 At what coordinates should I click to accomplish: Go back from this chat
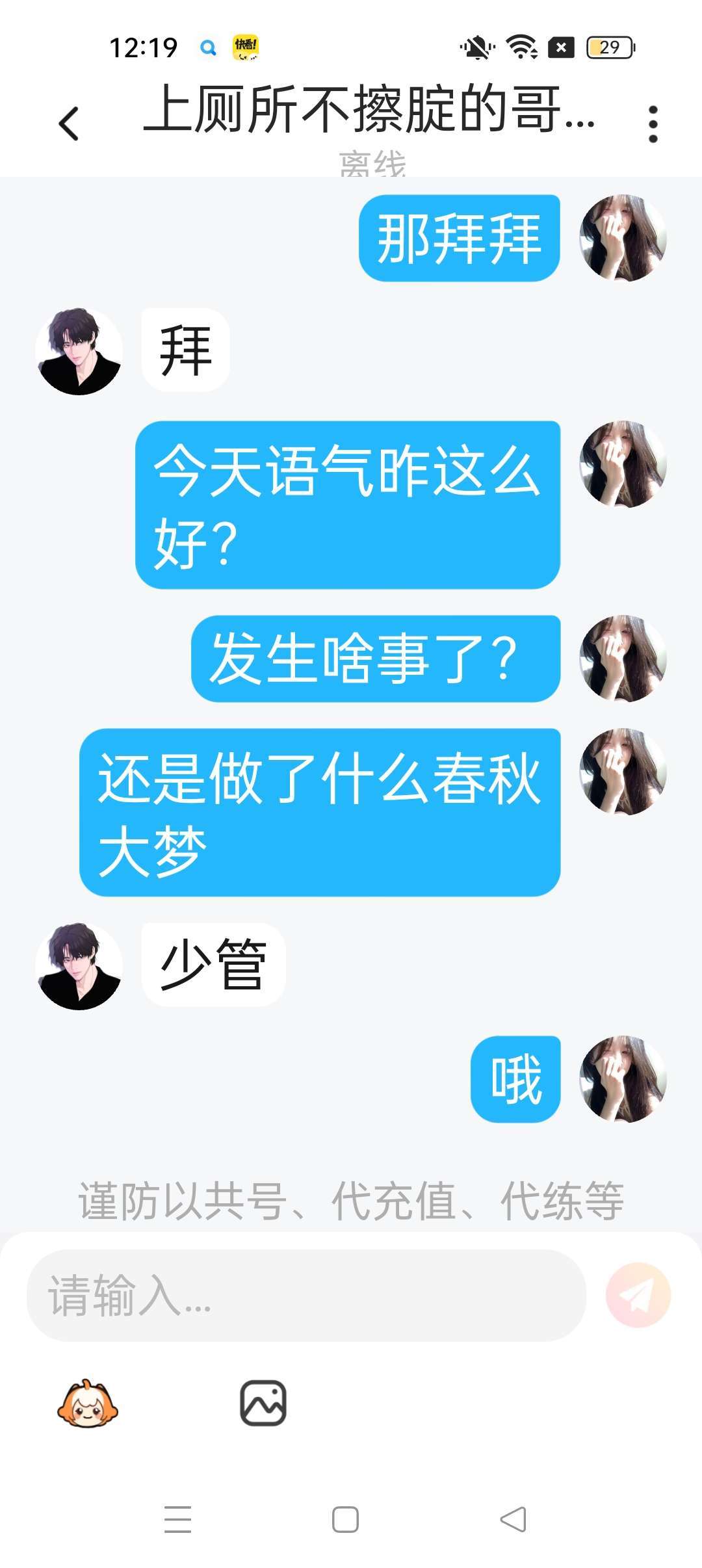(x=69, y=124)
